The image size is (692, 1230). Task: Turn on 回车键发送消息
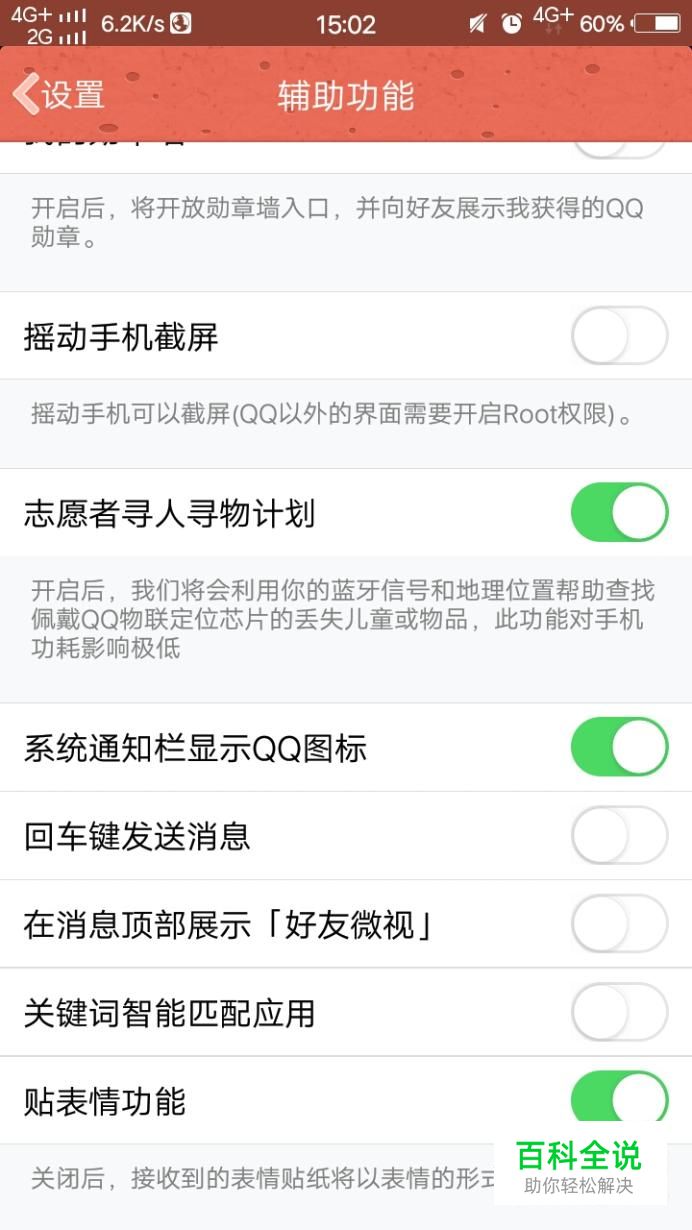[x=619, y=835]
